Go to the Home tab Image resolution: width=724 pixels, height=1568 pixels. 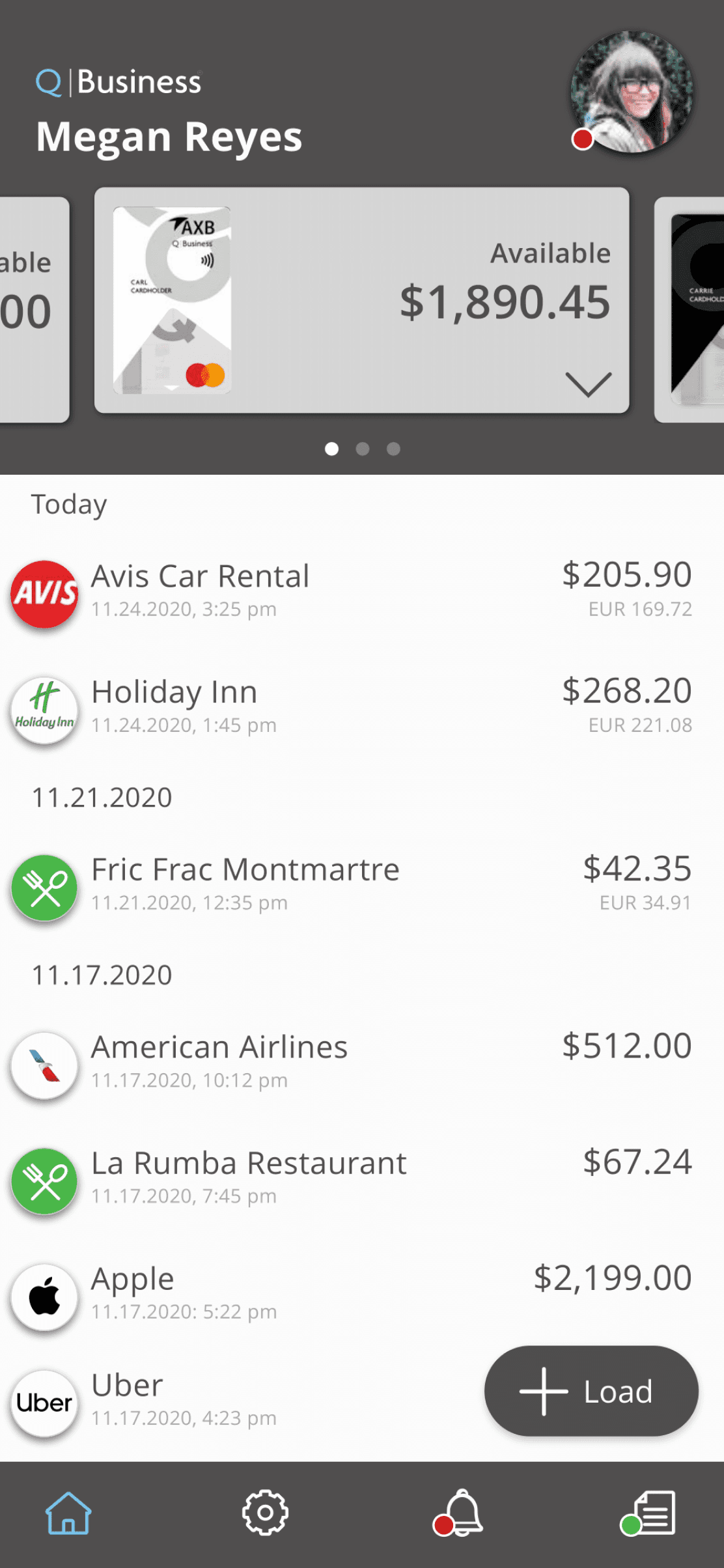pyautogui.click(x=68, y=1513)
